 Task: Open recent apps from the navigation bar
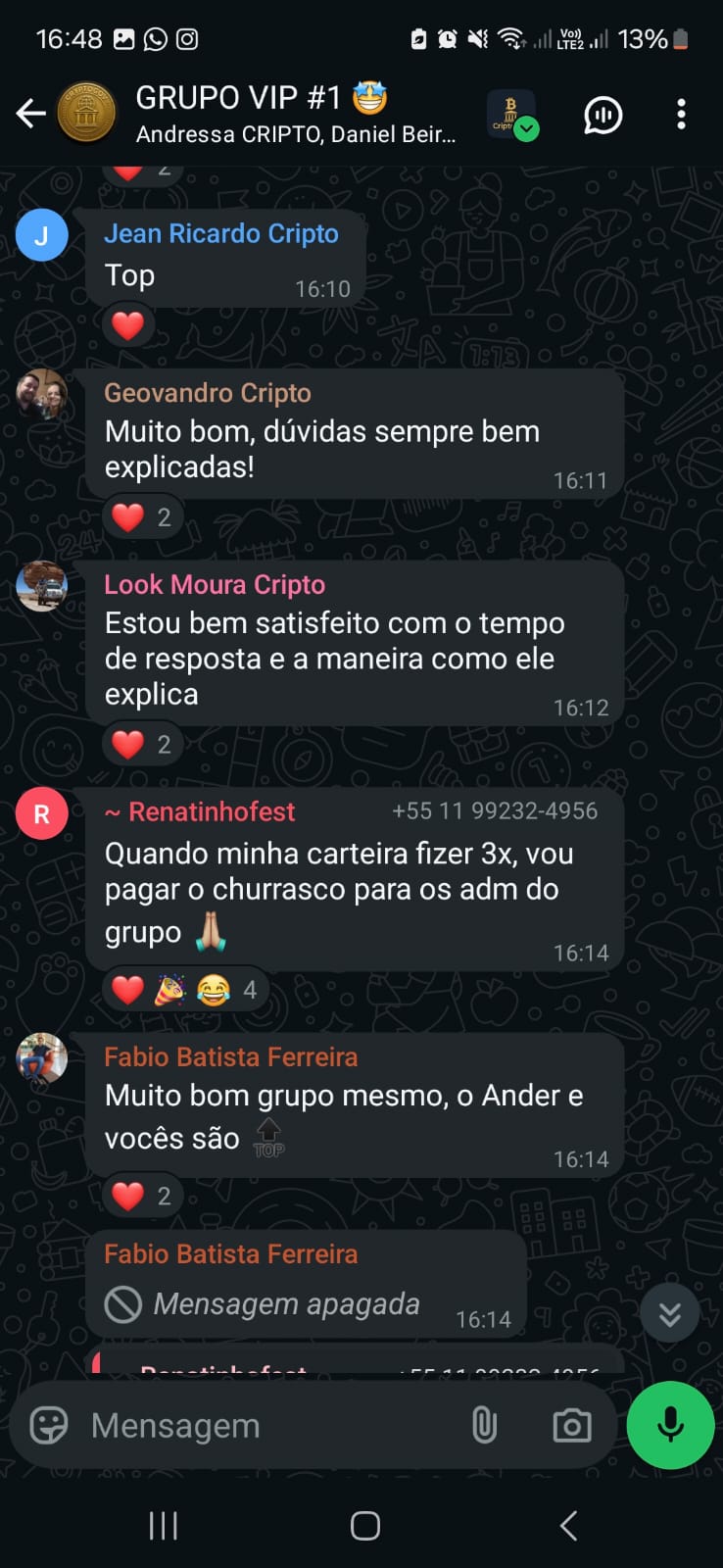pos(163,1525)
